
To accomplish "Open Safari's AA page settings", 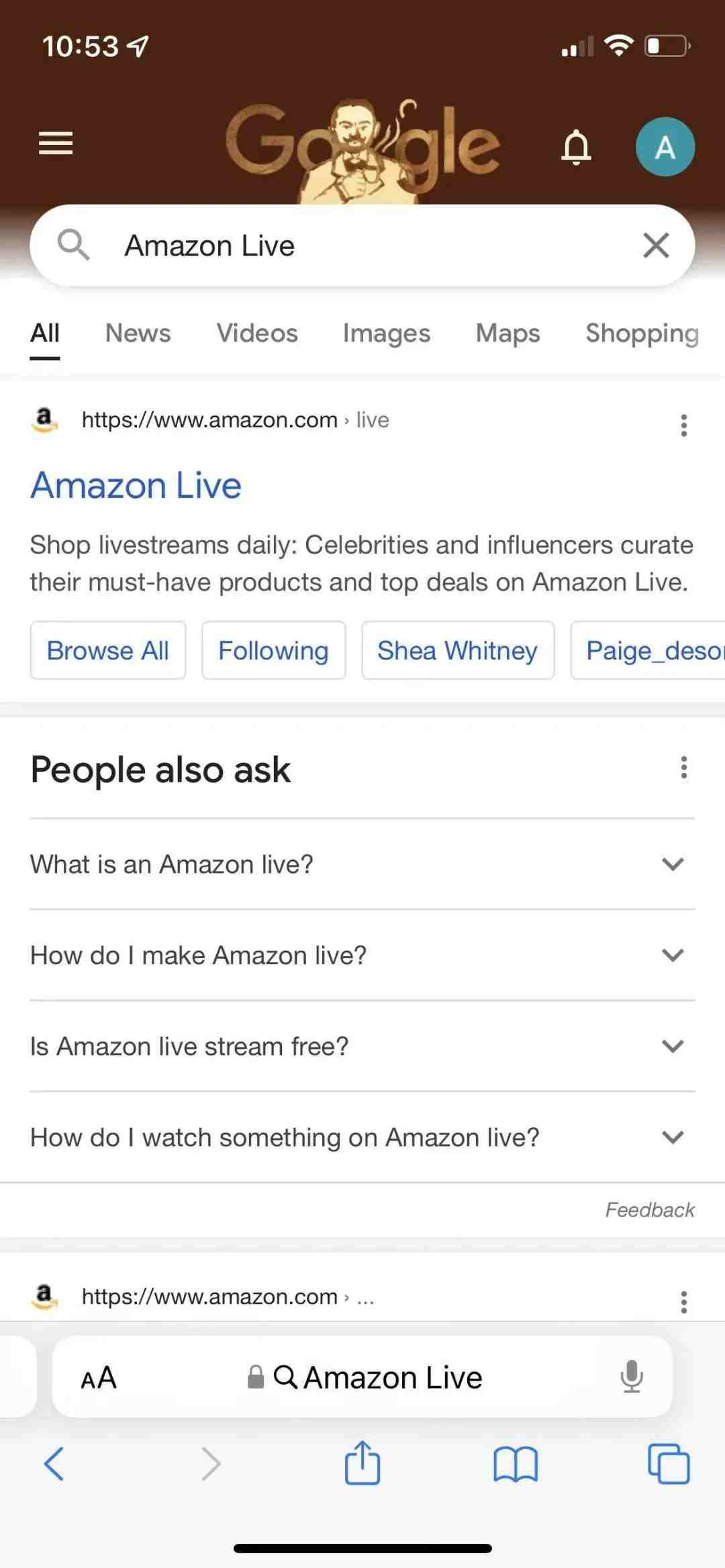I will 99,1377.
